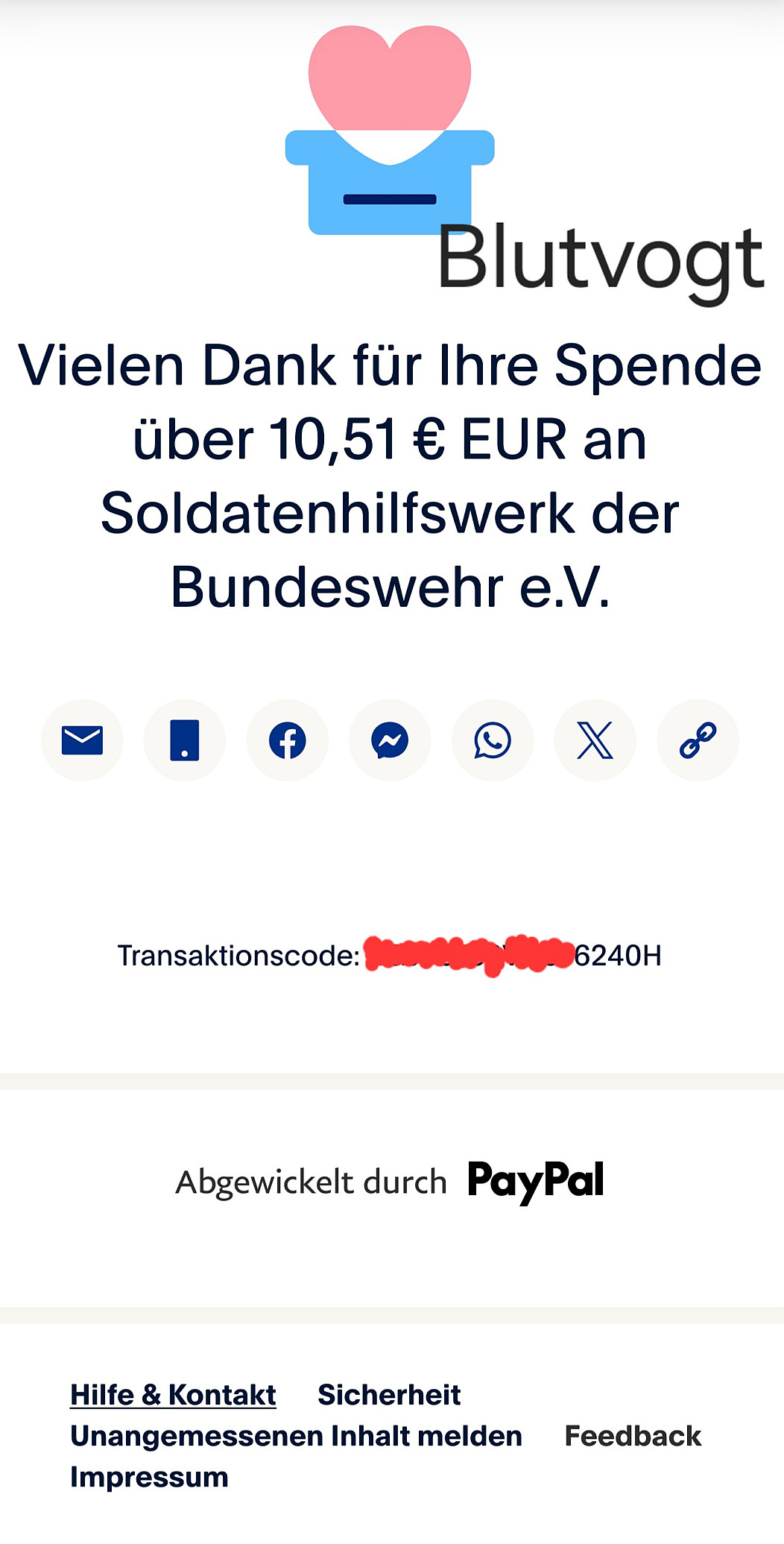Viewport: 784px width, 1544px height.
Task: Share the donation on X
Action: point(595,740)
